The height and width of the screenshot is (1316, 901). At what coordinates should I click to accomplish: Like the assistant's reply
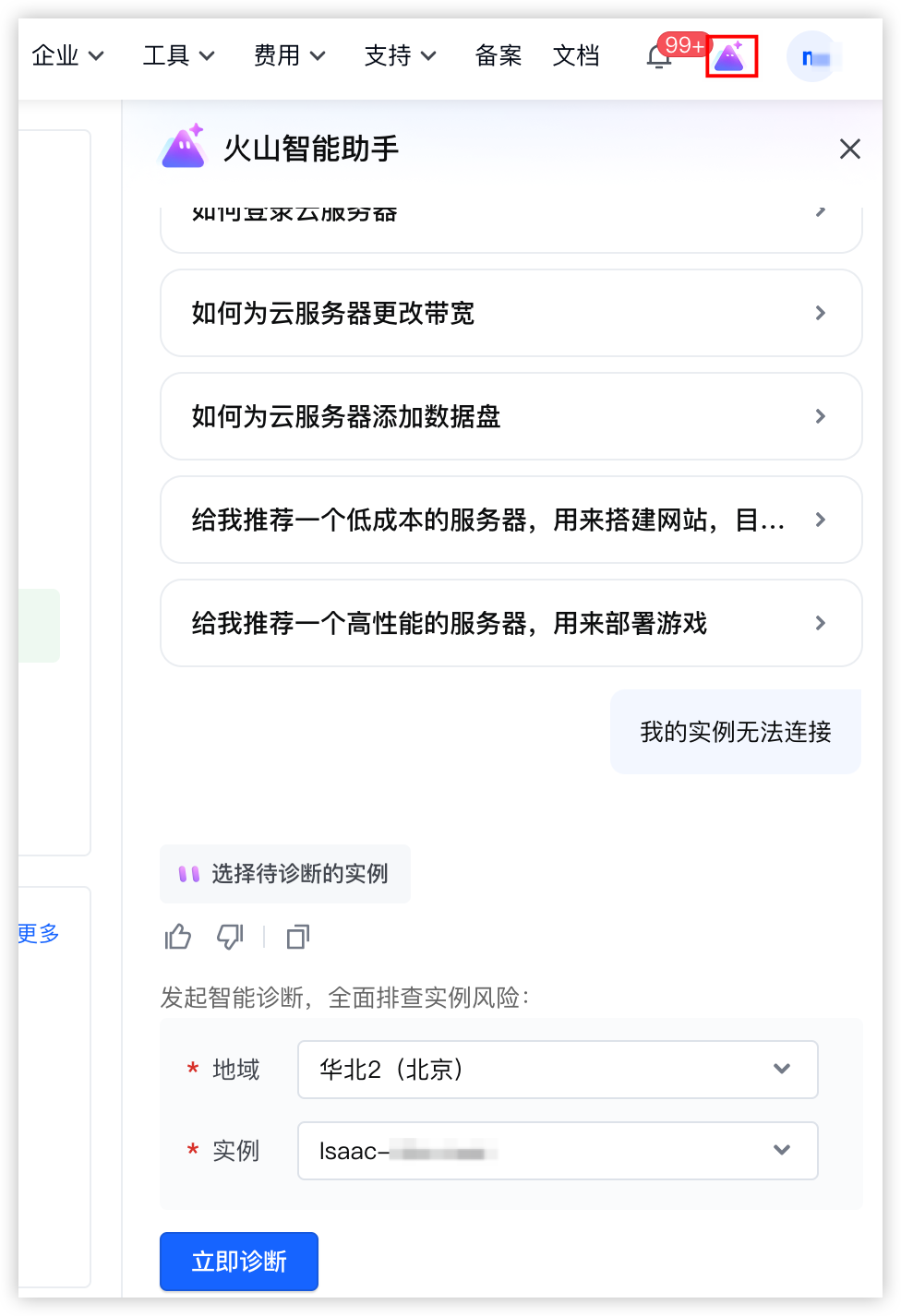pyautogui.click(x=178, y=937)
